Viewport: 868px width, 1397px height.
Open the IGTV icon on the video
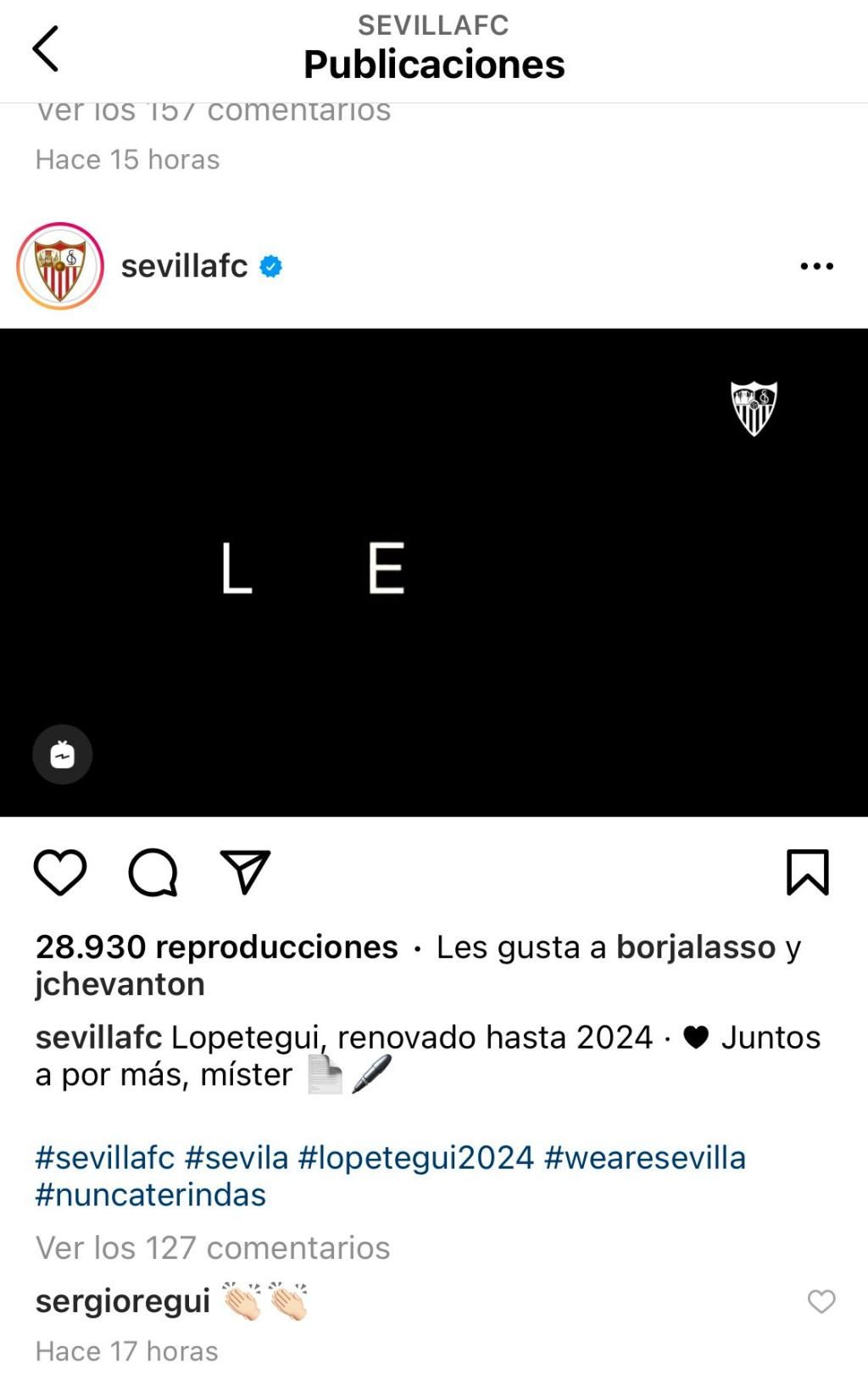[63, 754]
